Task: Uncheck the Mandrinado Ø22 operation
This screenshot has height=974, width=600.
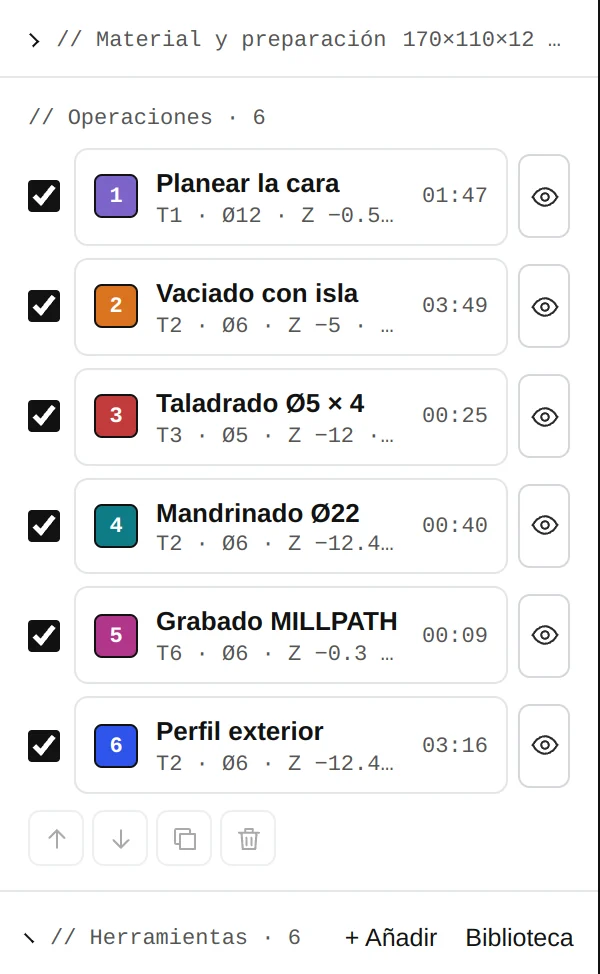Action: tap(44, 526)
